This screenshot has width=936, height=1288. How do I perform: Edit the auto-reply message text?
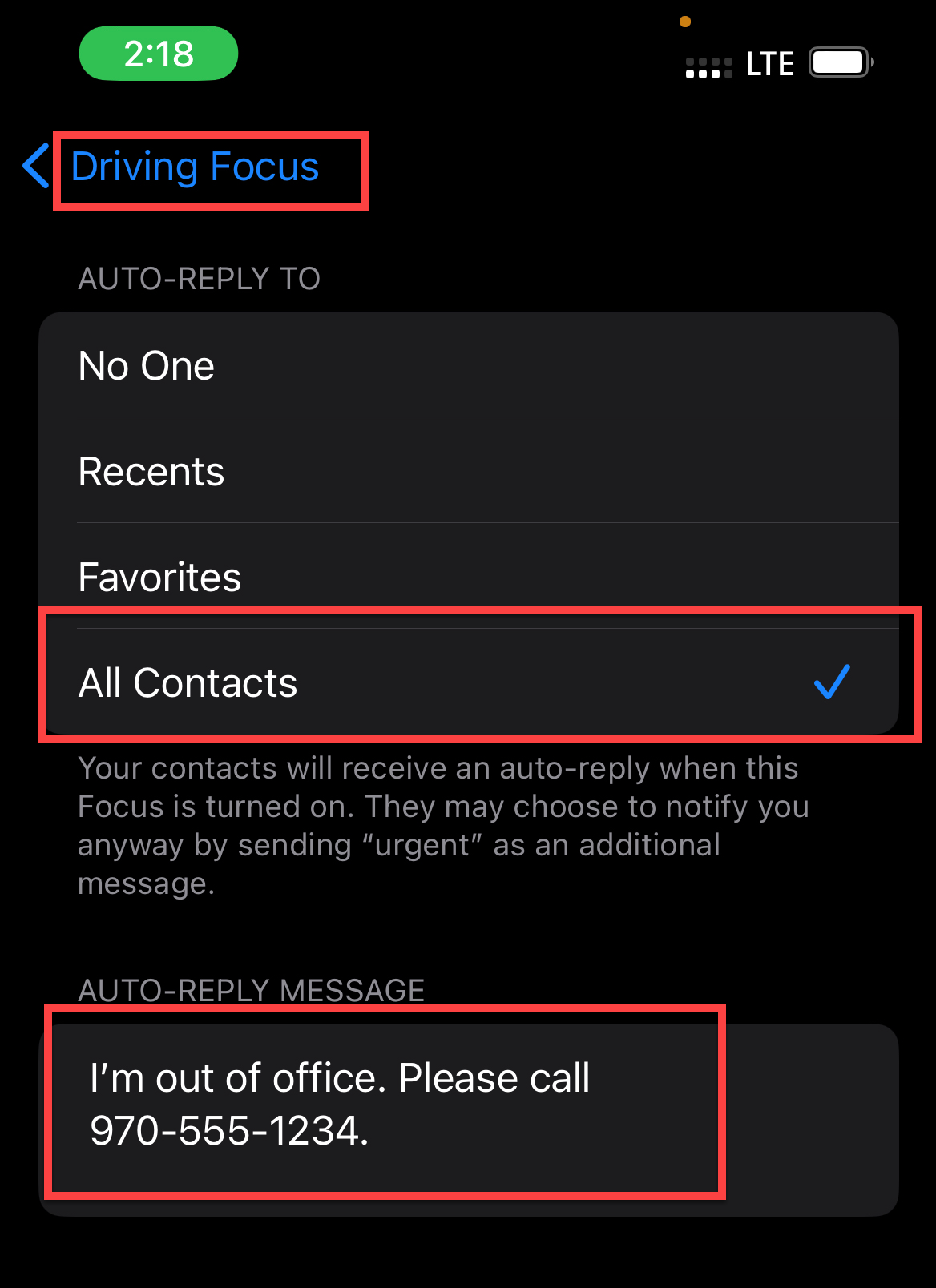(385, 1104)
